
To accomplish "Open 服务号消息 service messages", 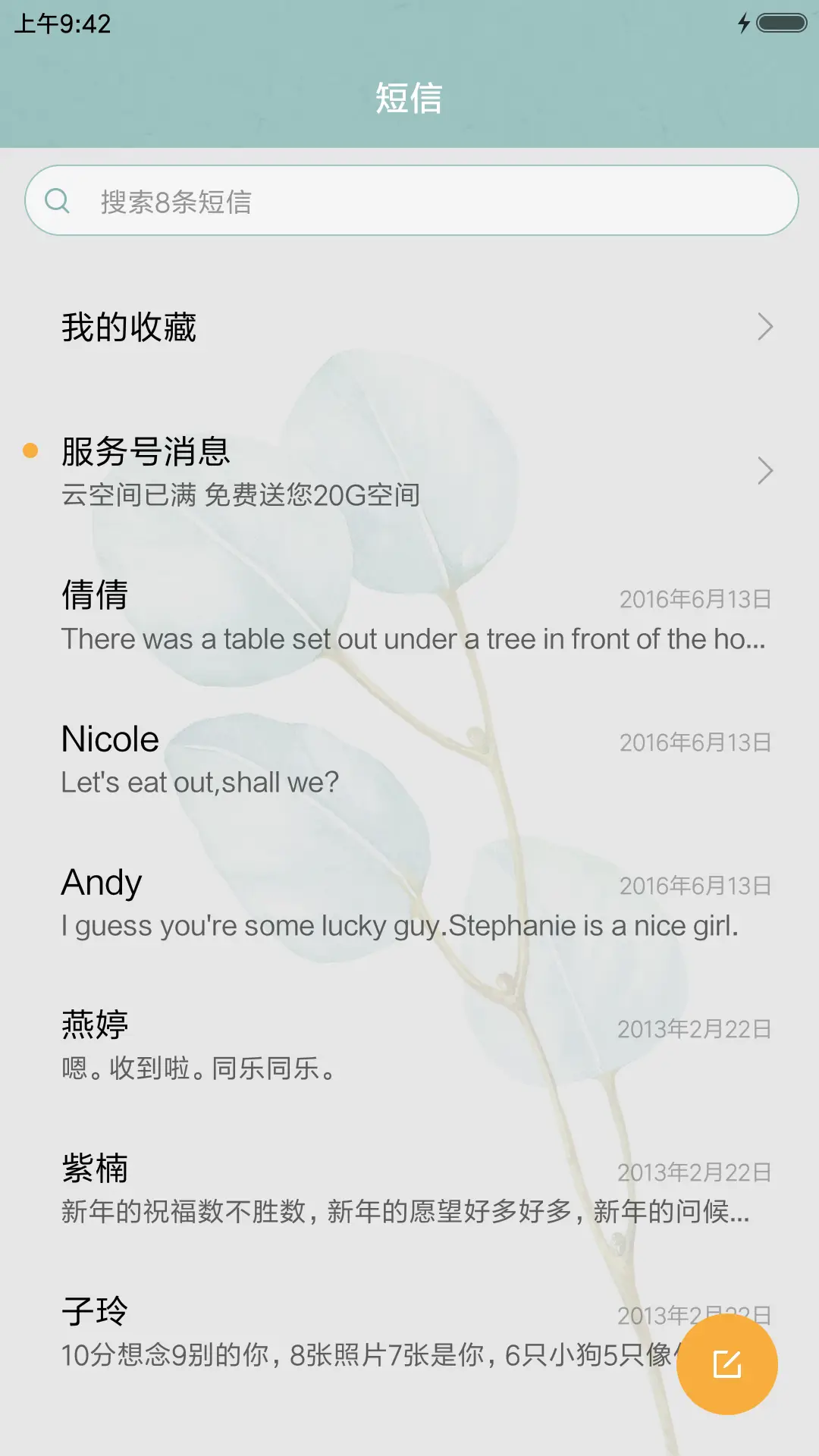I will [409, 471].
